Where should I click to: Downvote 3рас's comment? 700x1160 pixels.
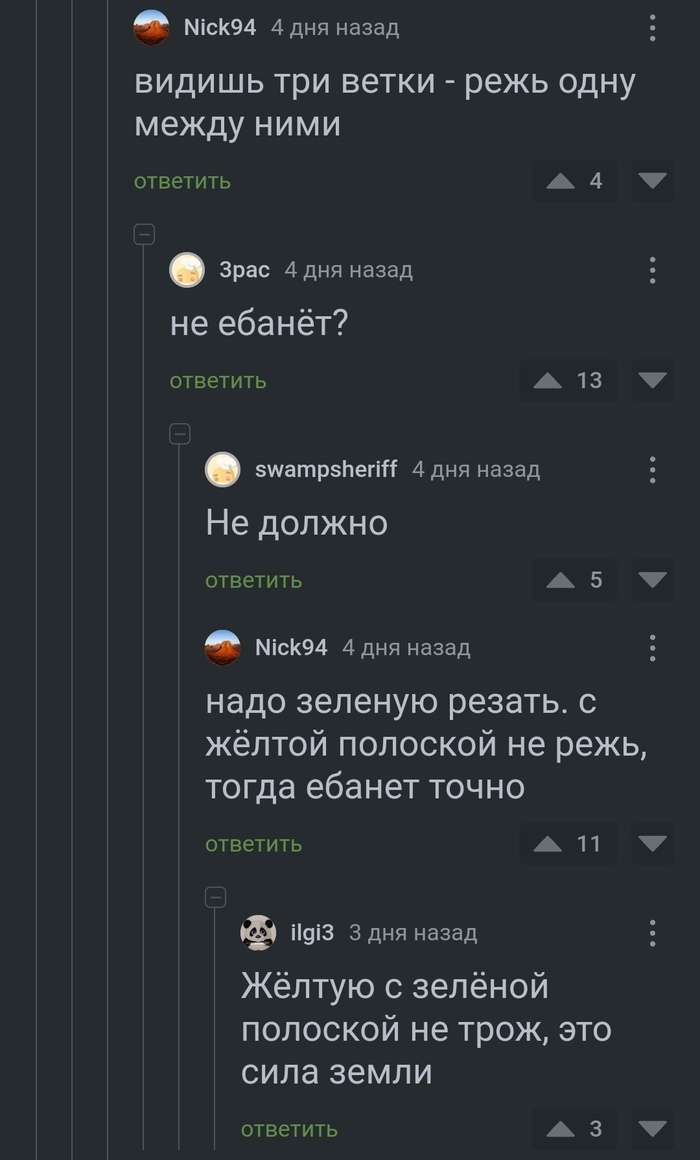pyautogui.click(x=653, y=380)
